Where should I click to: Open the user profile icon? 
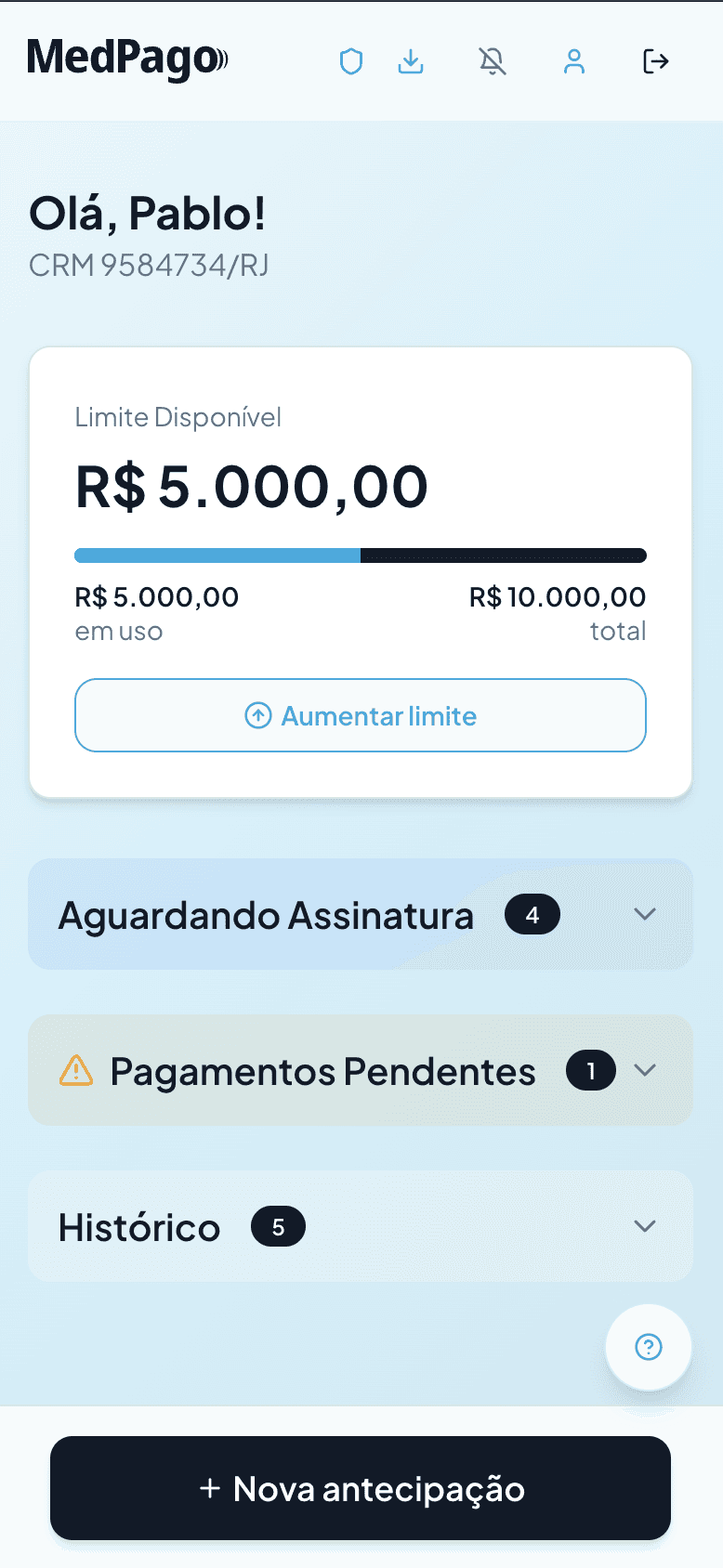click(x=574, y=61)
